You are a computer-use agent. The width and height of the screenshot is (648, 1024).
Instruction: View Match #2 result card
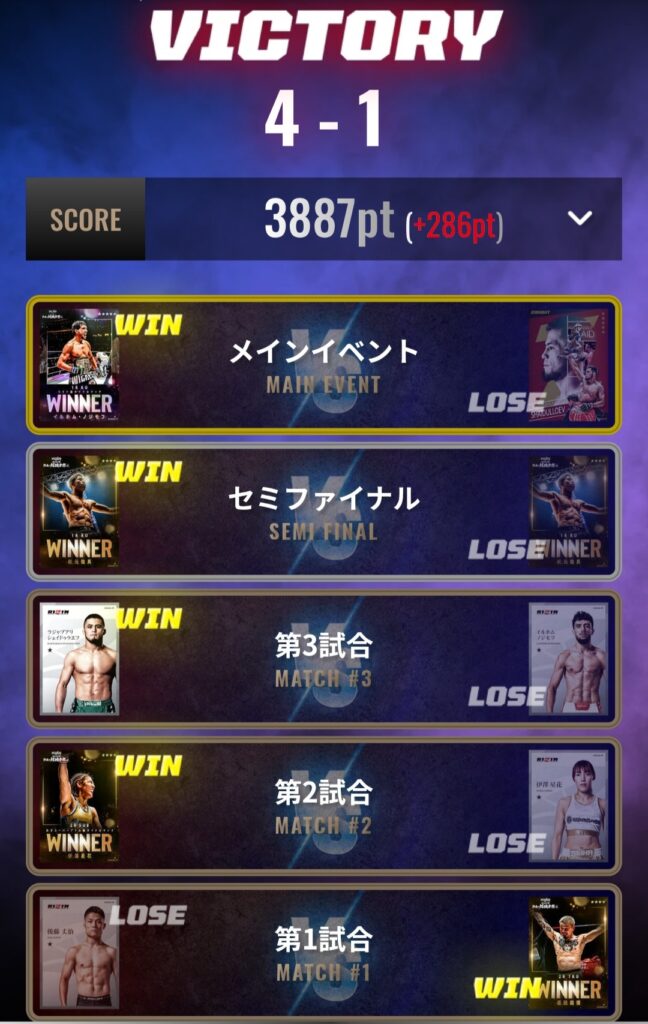pos(323,806)
